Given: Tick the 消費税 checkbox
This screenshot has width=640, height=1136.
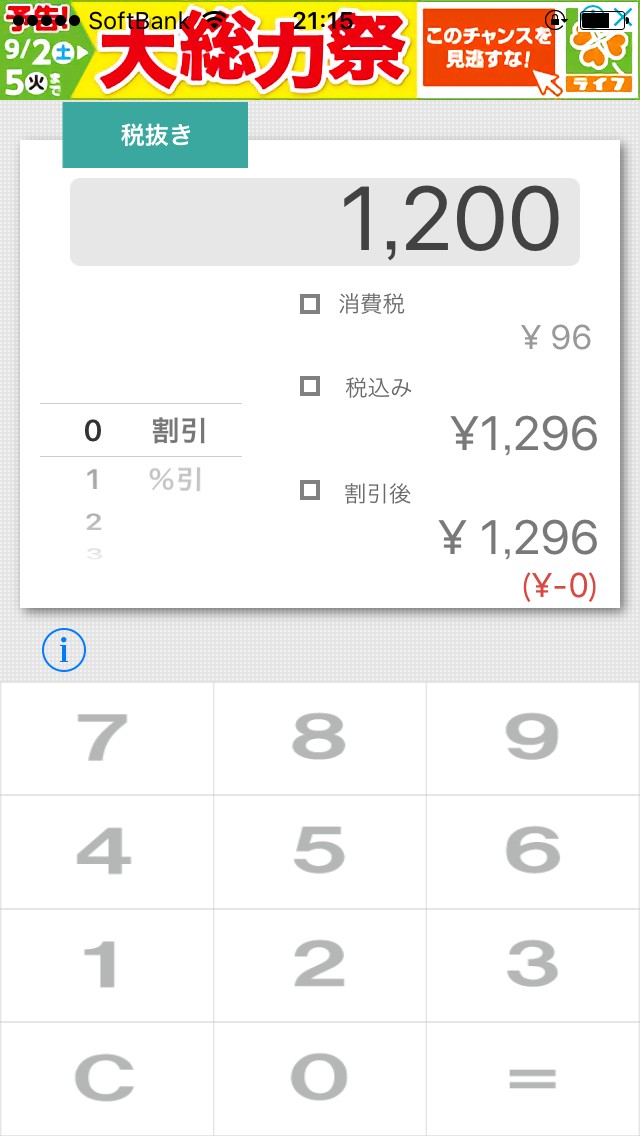Looking at the screenshot, I should click(310, 304).
